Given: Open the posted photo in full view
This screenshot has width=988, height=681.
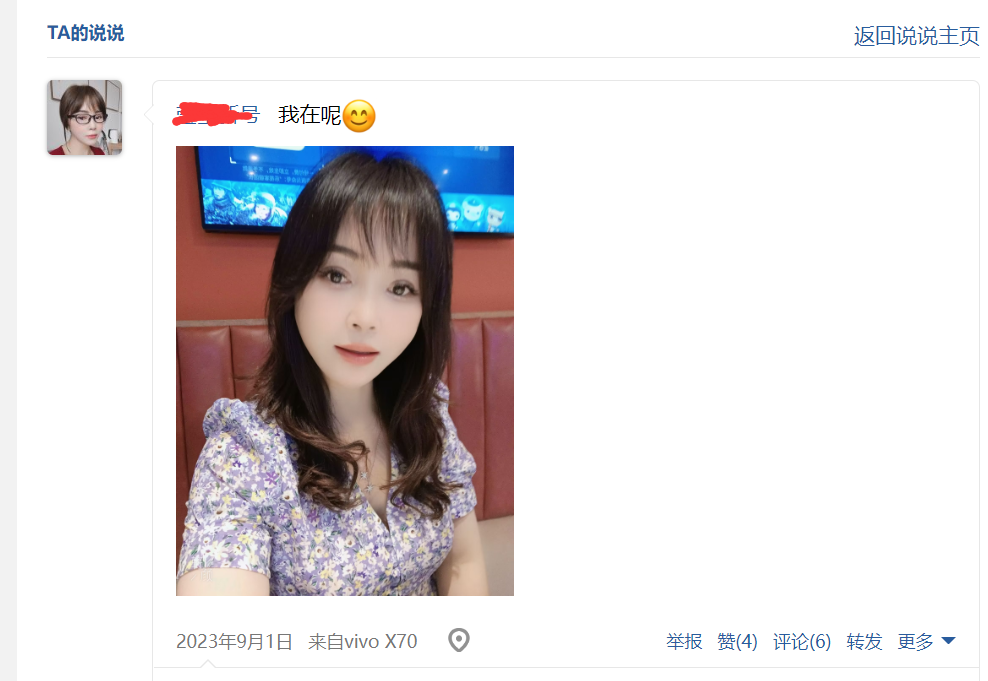Looking at the screenshot, I should coord(344,370).
